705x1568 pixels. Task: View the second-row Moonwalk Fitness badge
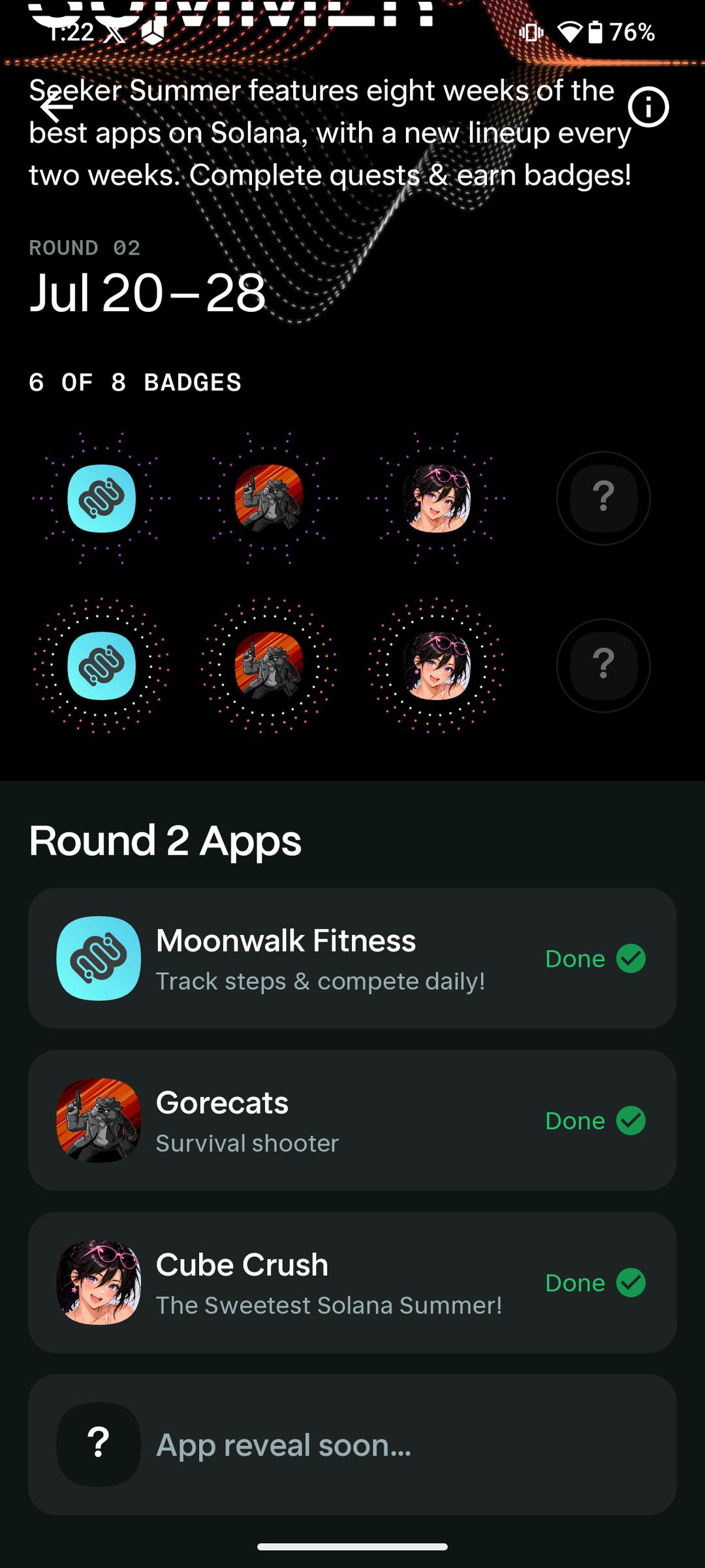[102, 666]
